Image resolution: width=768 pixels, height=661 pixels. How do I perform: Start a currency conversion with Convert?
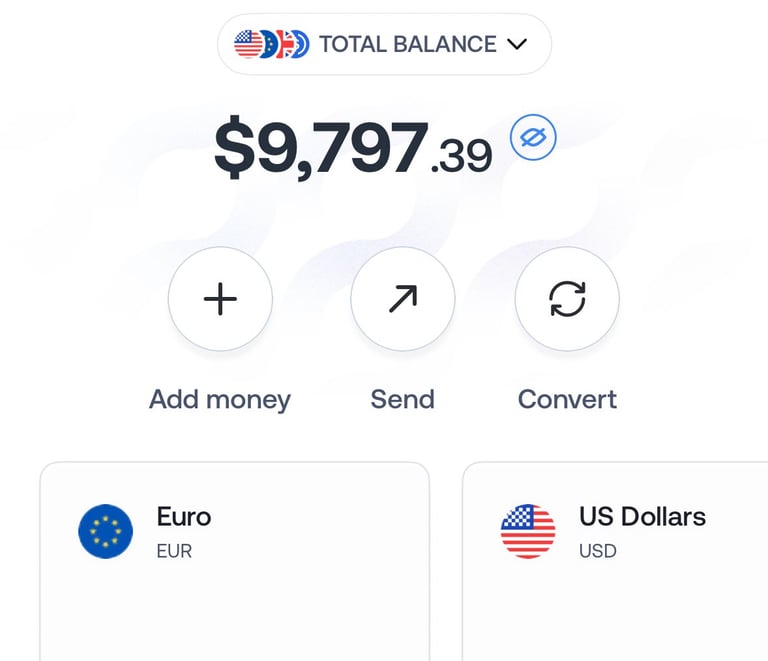coord(567,299)
